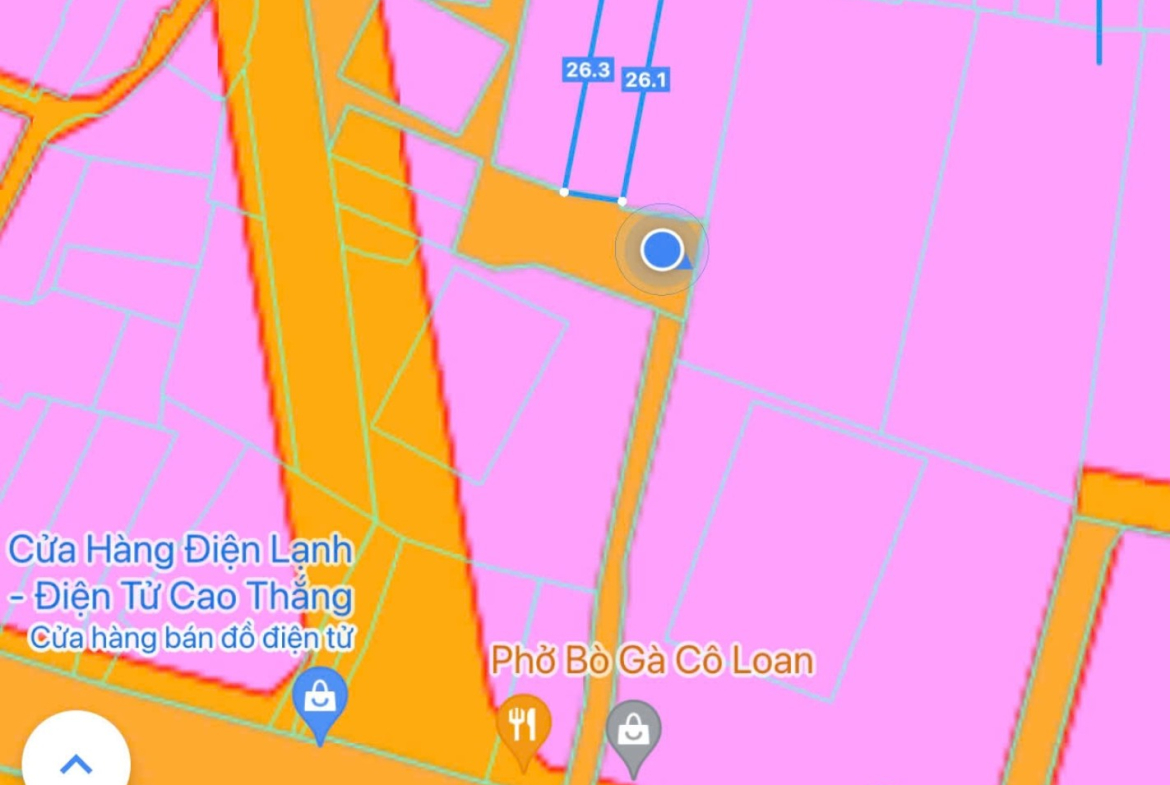The height and width of the screenshot is (785, 1170).
Task: Select the Cửa Hàng Điện Lạnh store pin
Action: click(x=320, y=698)
